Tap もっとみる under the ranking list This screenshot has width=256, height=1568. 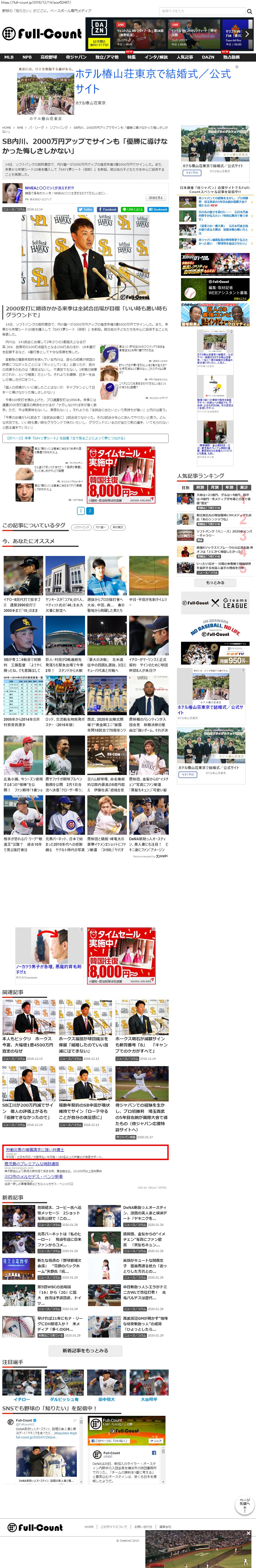pyautogui.click(x=215, y=582)
